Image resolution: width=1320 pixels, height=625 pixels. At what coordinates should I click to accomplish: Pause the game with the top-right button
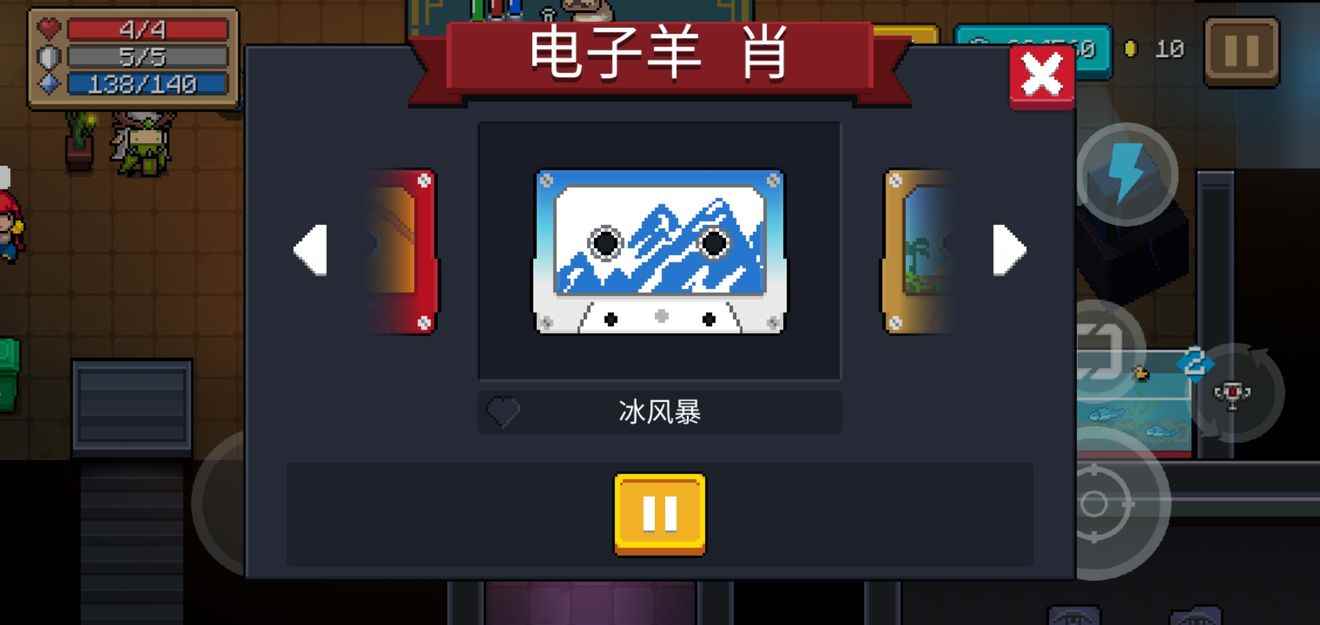pos(1241,51)
